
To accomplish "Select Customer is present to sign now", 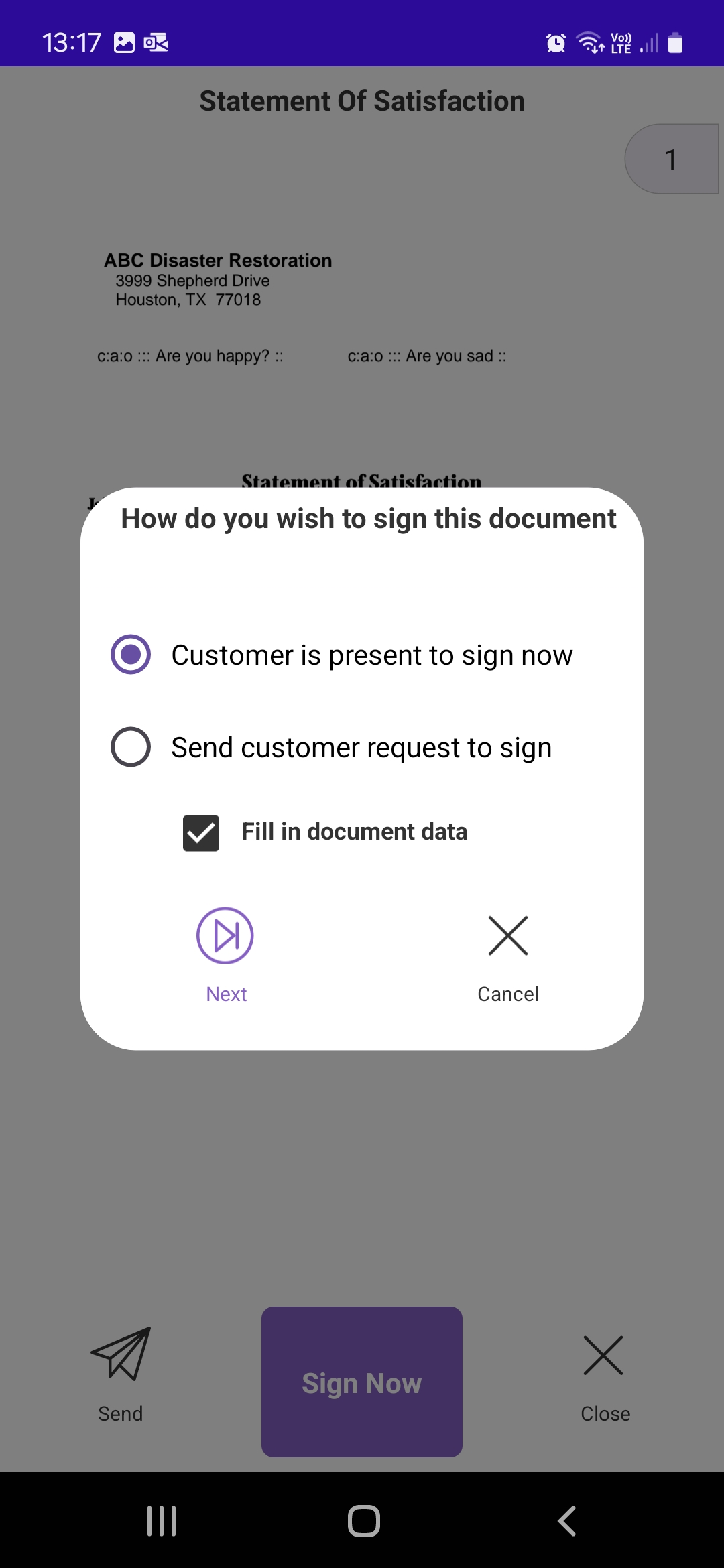I will coord(342,655).
